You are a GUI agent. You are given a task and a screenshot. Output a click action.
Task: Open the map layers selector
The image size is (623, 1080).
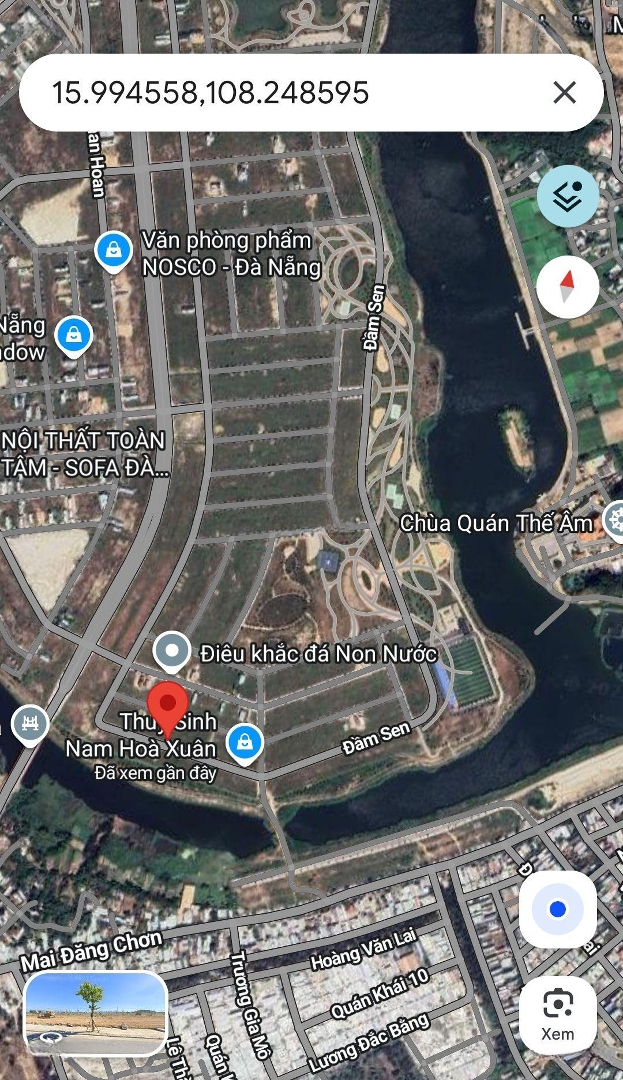pyautogui.click(x=567, y=196)
